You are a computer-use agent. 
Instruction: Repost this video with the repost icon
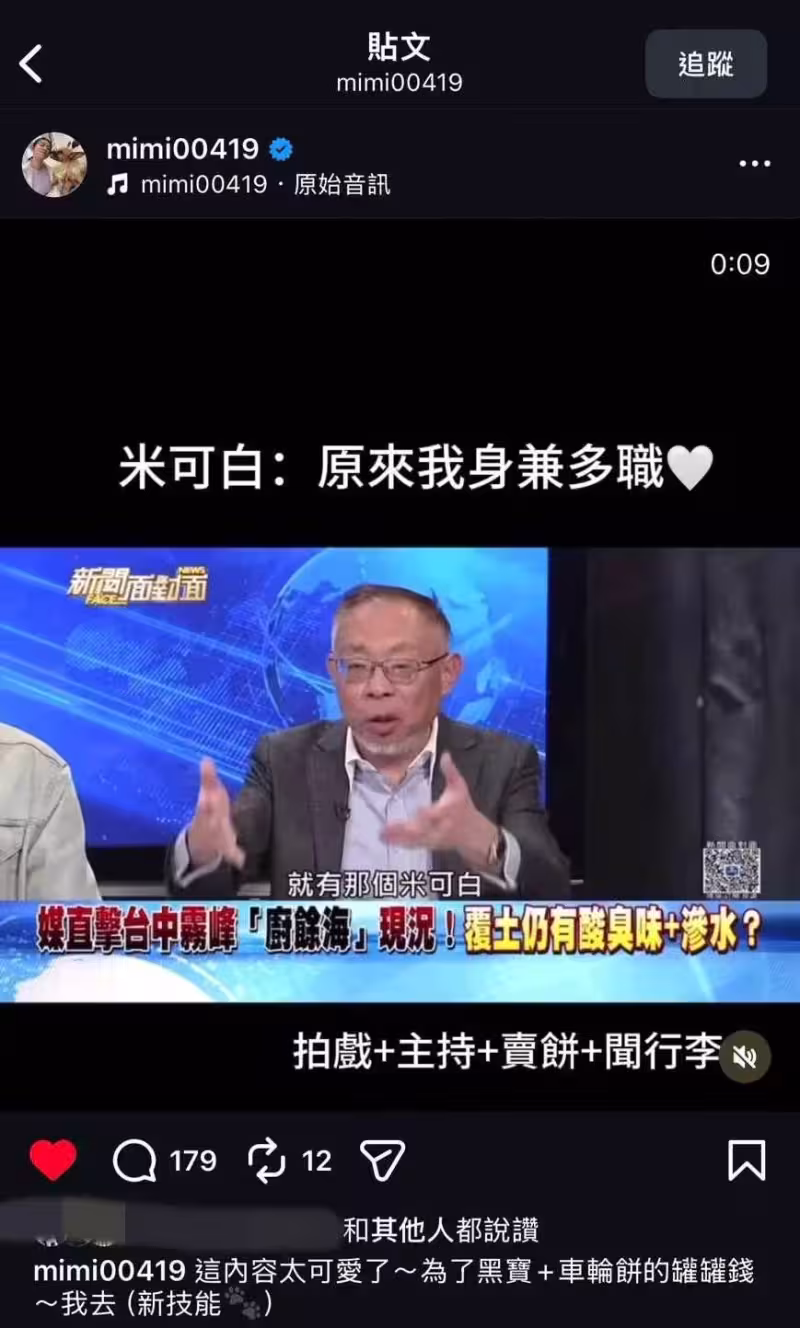(x=267, y=1161)
